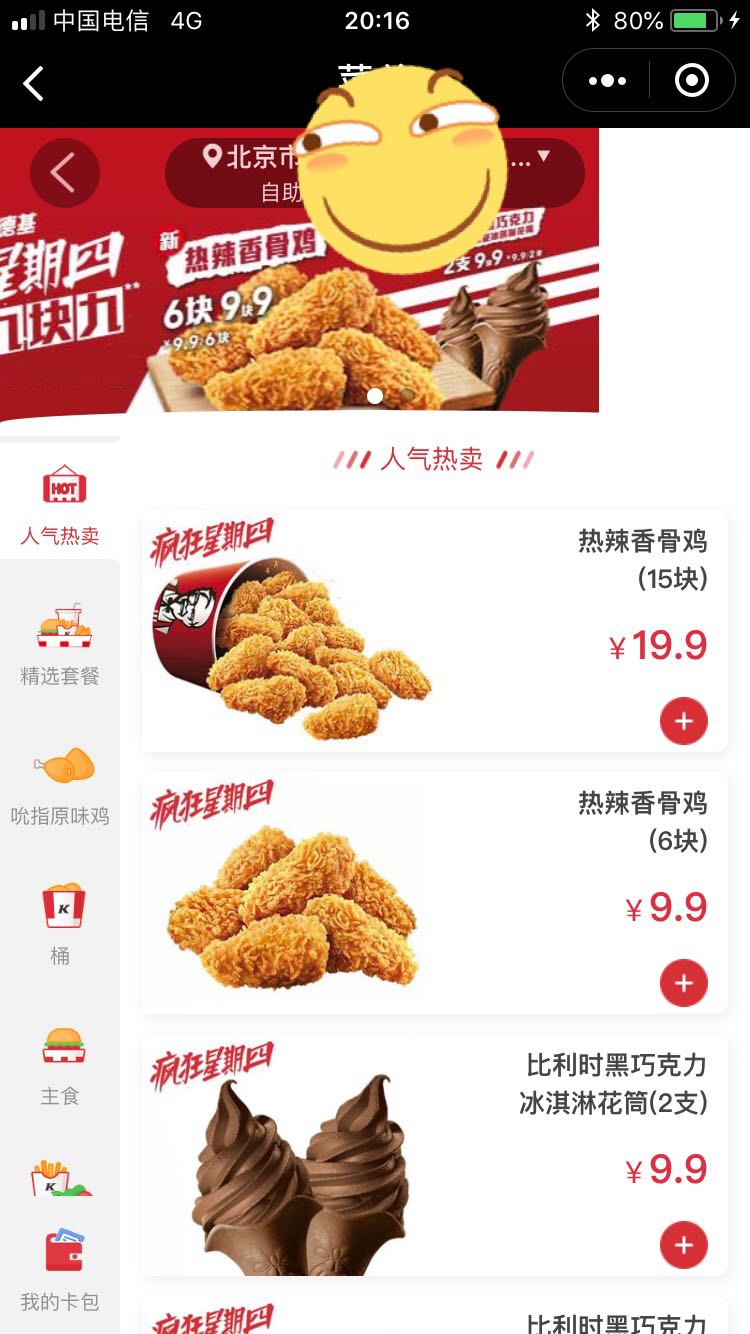750x1334 pixels.
Task: Switch to the 桶 category
Action: tap(60, 925)
